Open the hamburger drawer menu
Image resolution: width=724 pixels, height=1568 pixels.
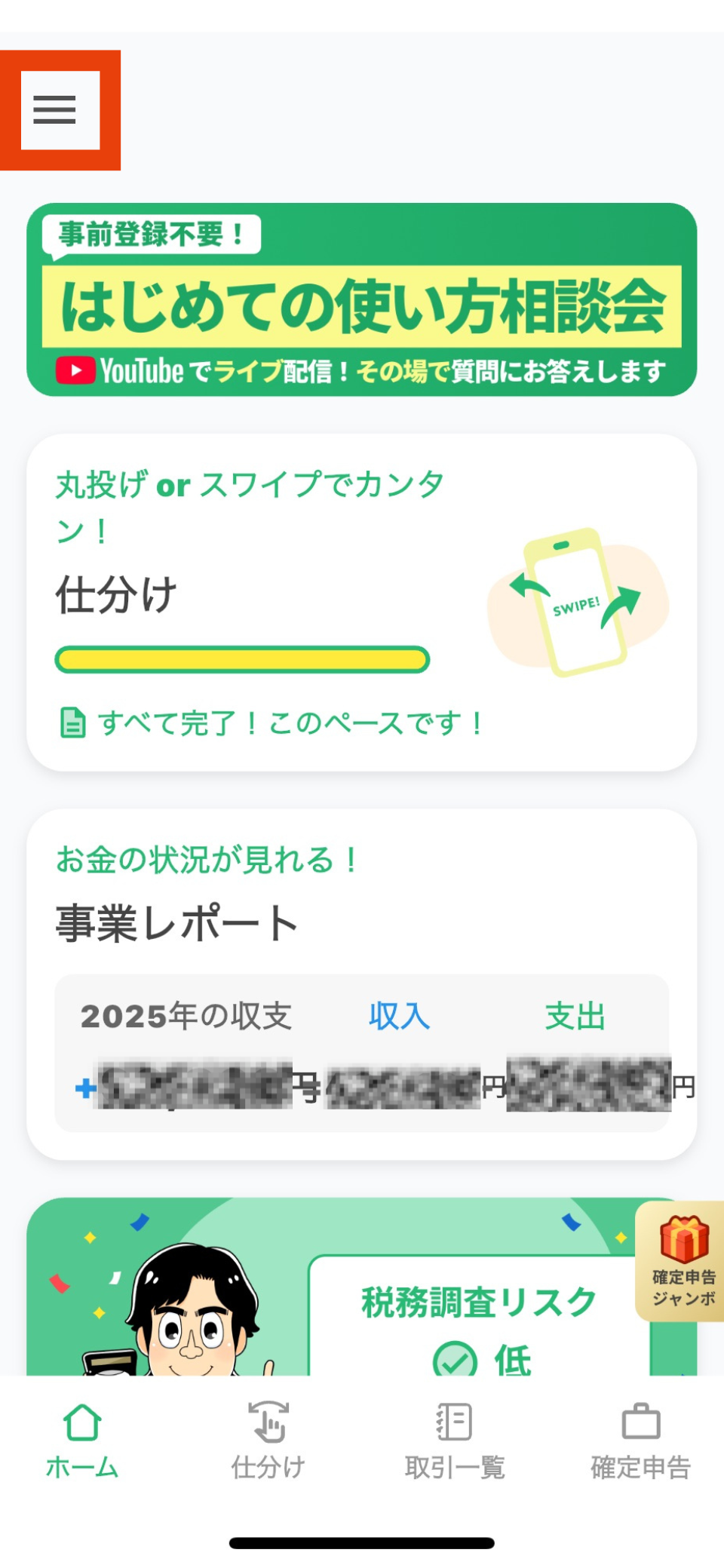click(x=55, y=110)
